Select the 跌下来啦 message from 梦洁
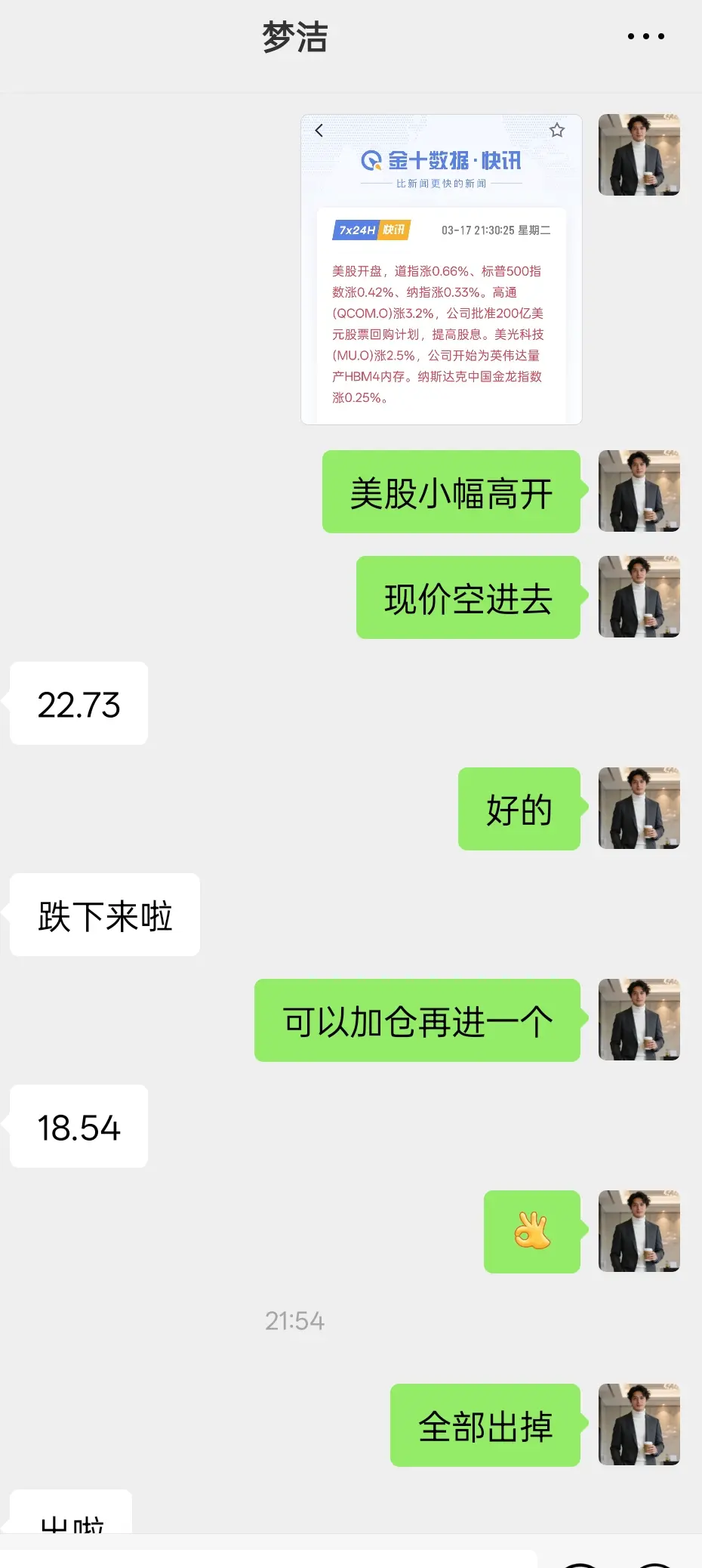The height and width of the screenshot is (1568, 702). point(104,915)
